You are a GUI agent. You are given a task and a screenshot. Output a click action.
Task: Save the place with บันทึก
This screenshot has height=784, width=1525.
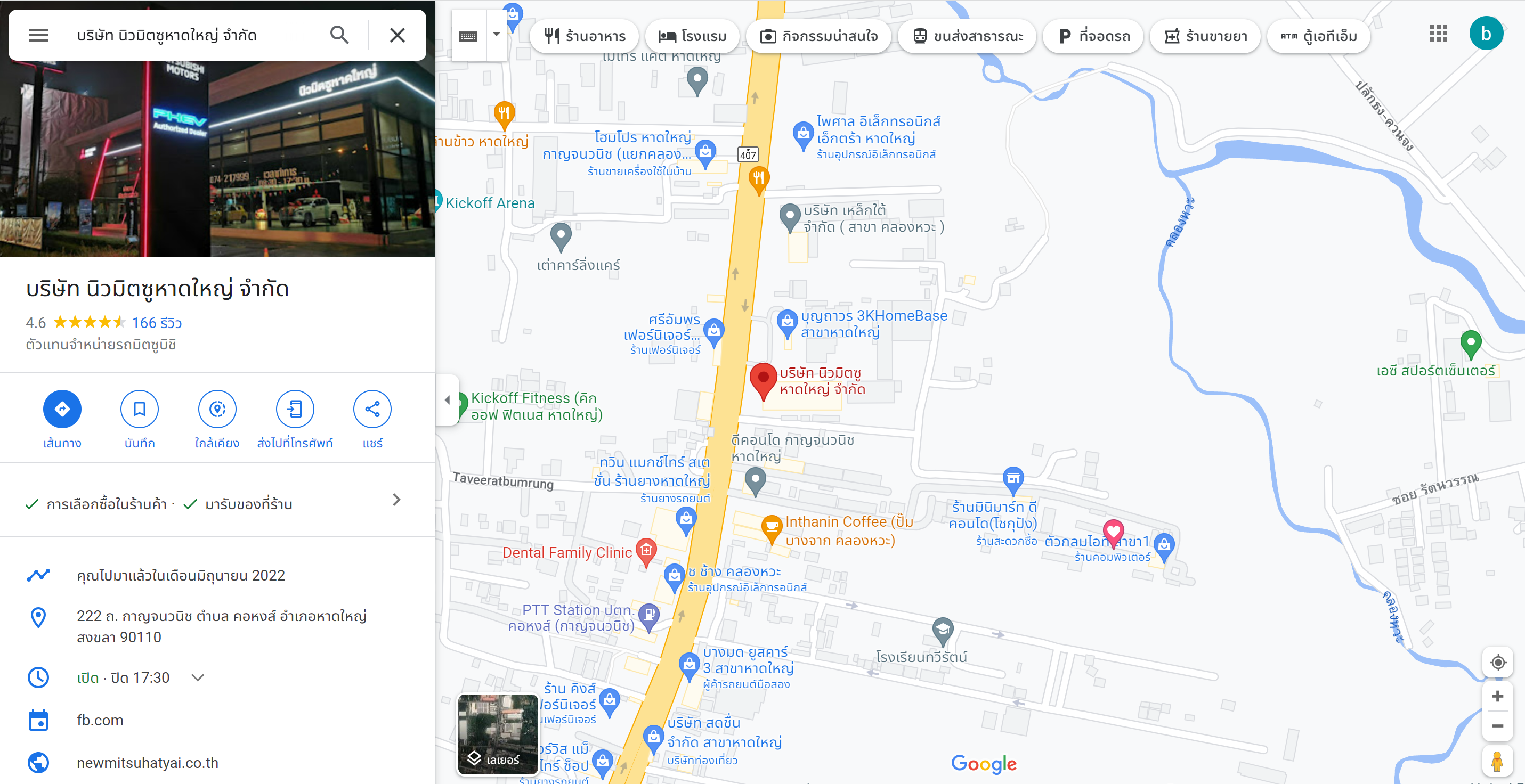(x=140, y=409)
